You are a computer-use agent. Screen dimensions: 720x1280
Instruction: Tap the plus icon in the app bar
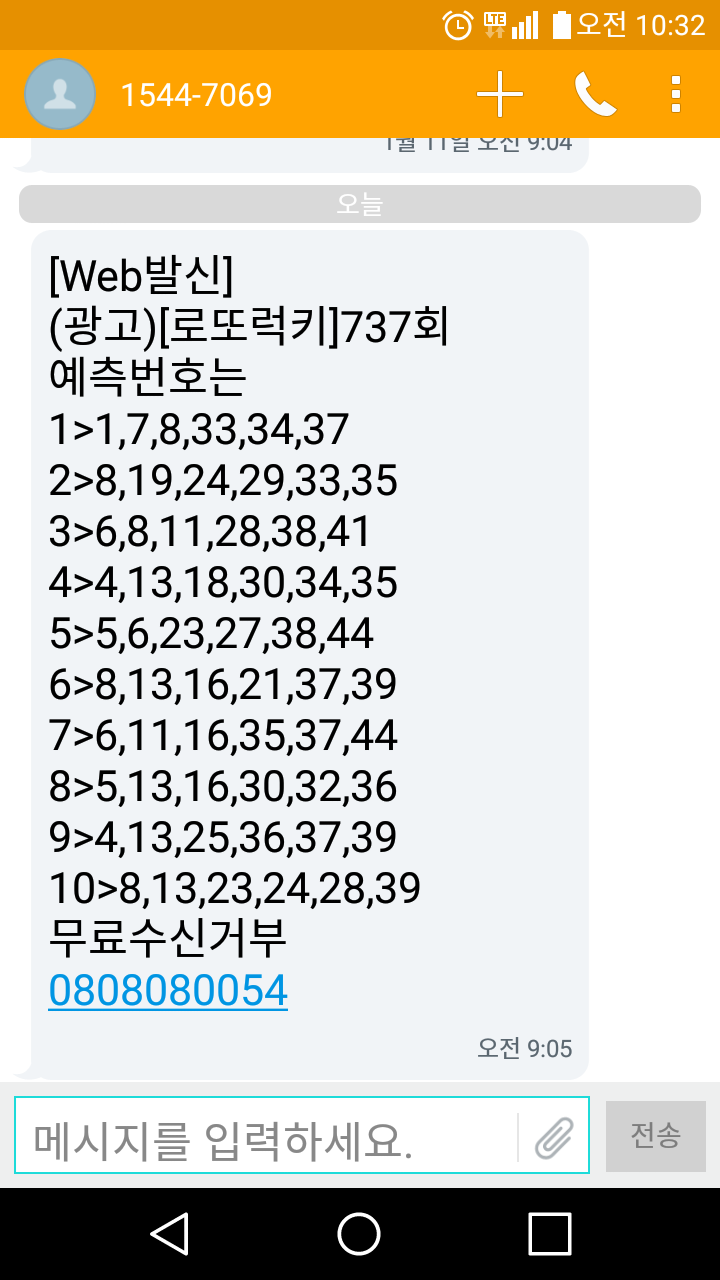(x=500, y=95)
